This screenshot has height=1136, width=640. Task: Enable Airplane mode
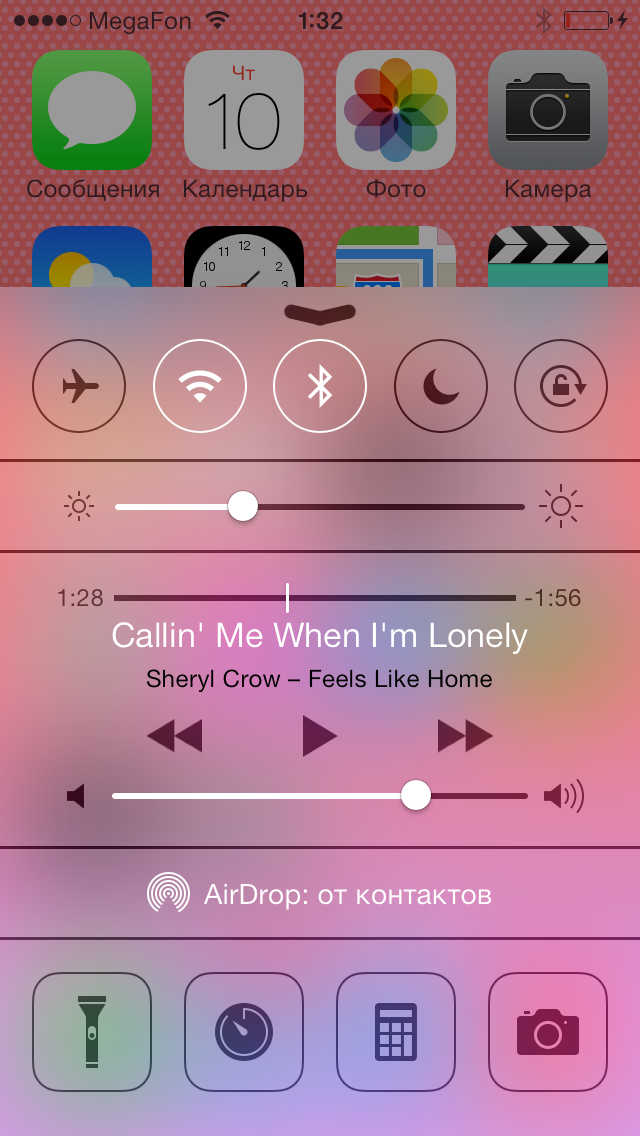pyautogui.click(x=79, y=386)
